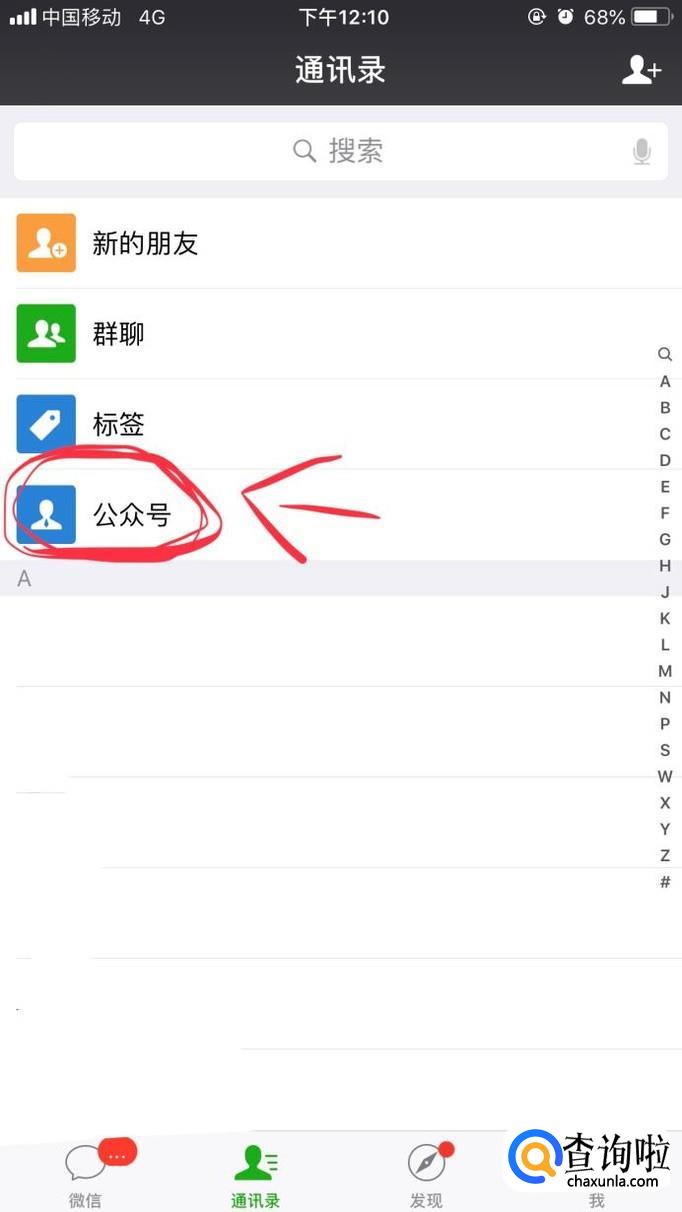Jump to letter M in index
The height and width of the screenshot is (1212, 682).
click(x=665, y=671)
